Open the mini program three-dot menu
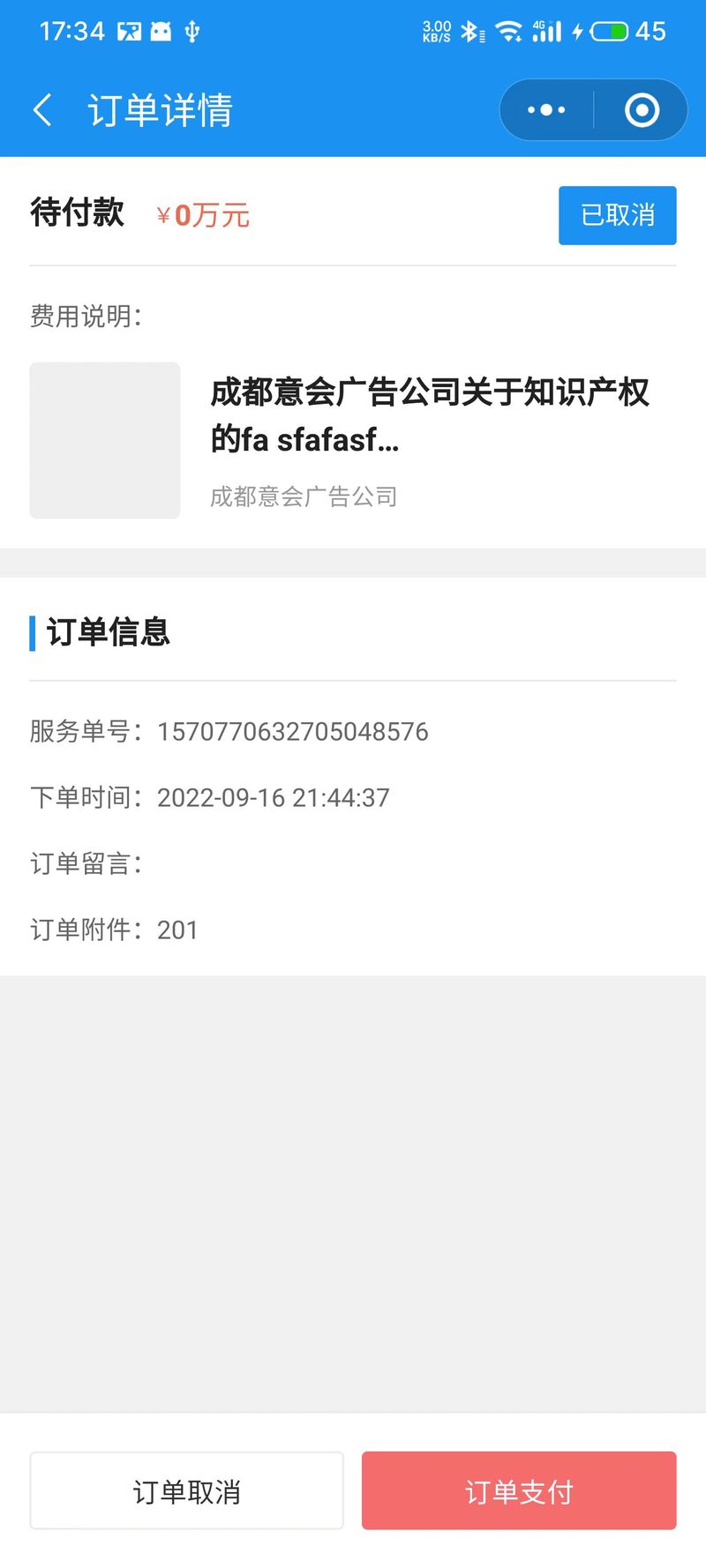The width and height of the screenshot is (706, 1568). click(546, 110)
